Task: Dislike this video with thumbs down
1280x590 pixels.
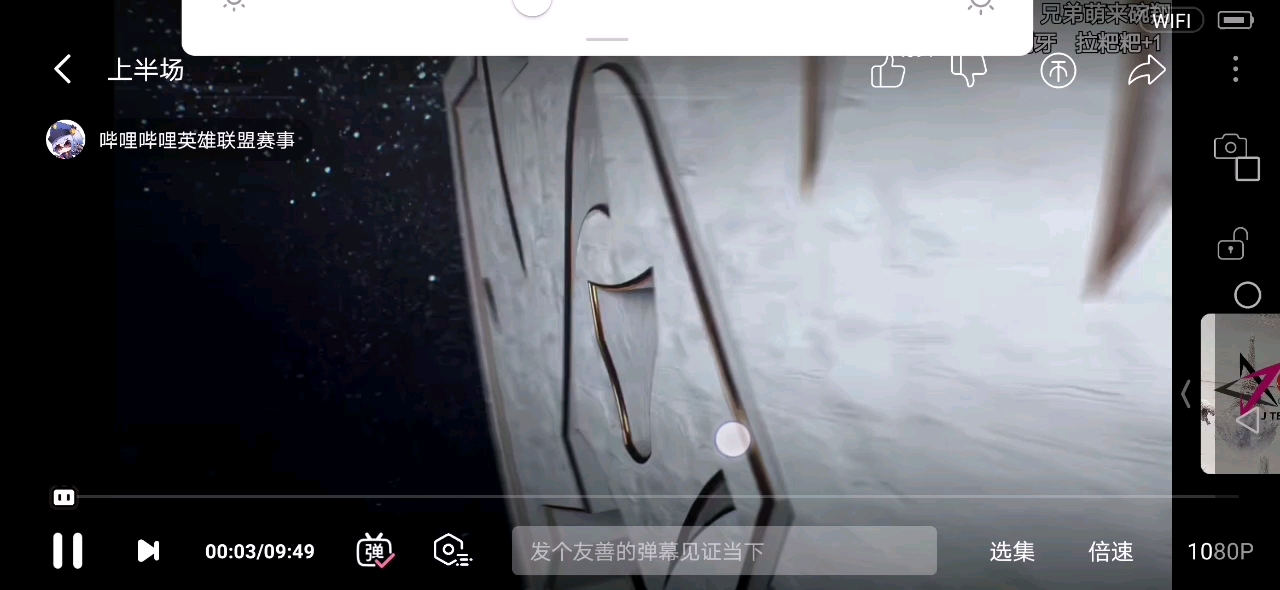Action: (x=968, y=69)
